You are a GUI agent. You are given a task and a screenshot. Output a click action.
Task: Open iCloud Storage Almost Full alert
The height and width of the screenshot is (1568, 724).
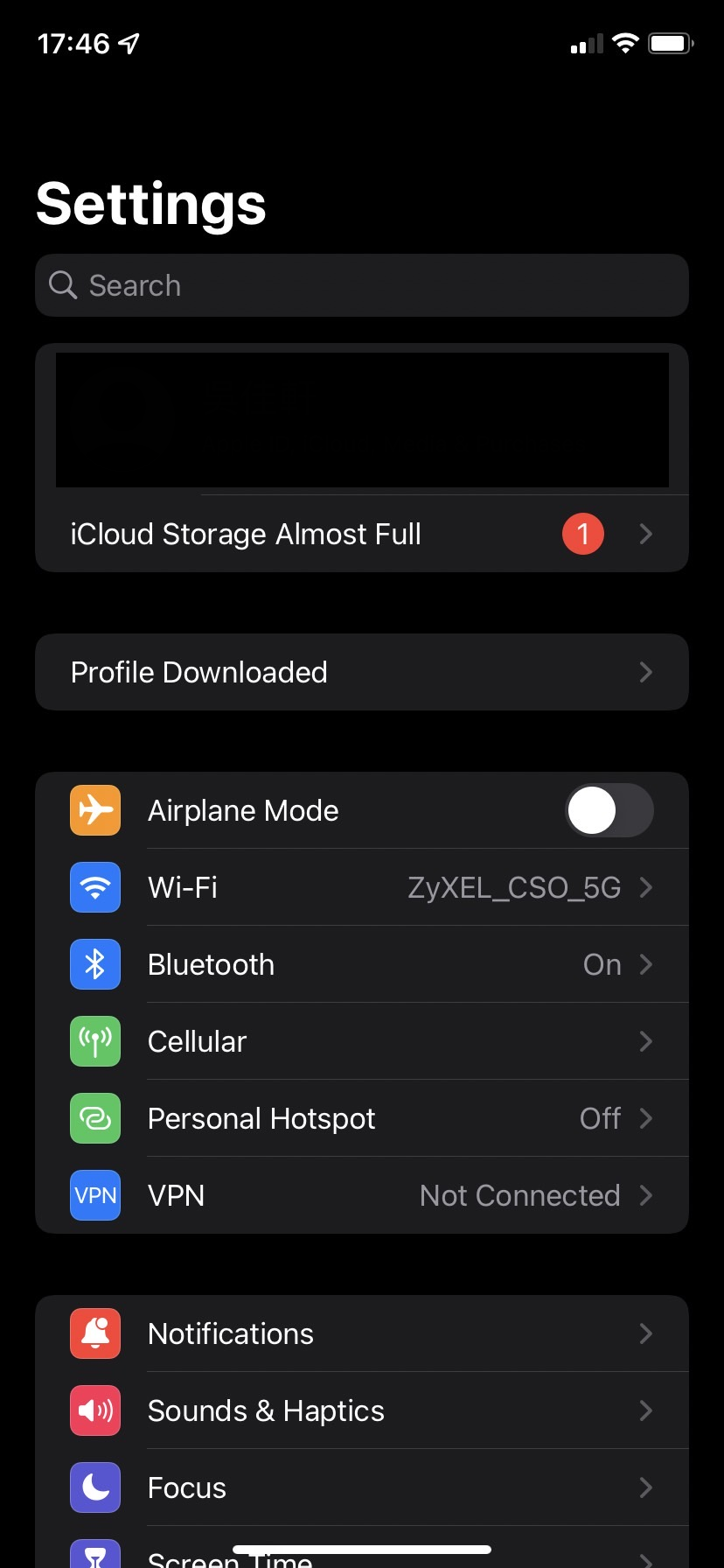362,534
